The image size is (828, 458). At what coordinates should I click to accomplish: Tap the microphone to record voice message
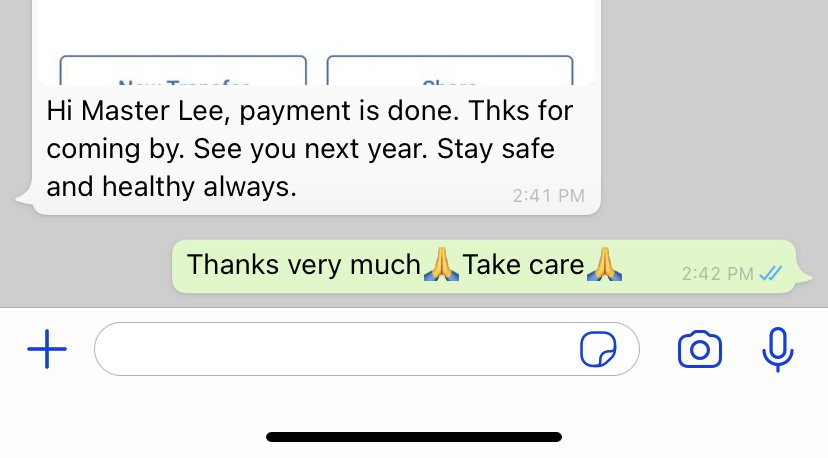(x=777, y=350)
